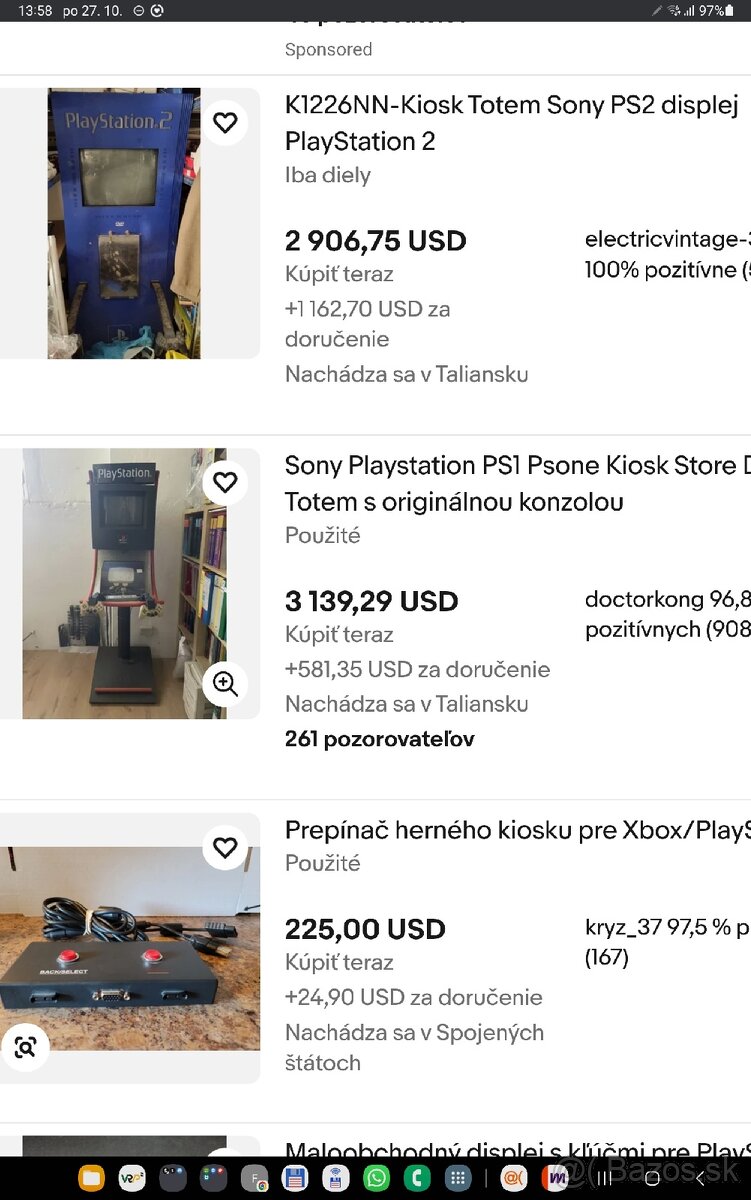Open the orange @ email app in taskbar
Image resolution: width=751 pixels, height=1200 pixels.
(x=512, y=1178)
